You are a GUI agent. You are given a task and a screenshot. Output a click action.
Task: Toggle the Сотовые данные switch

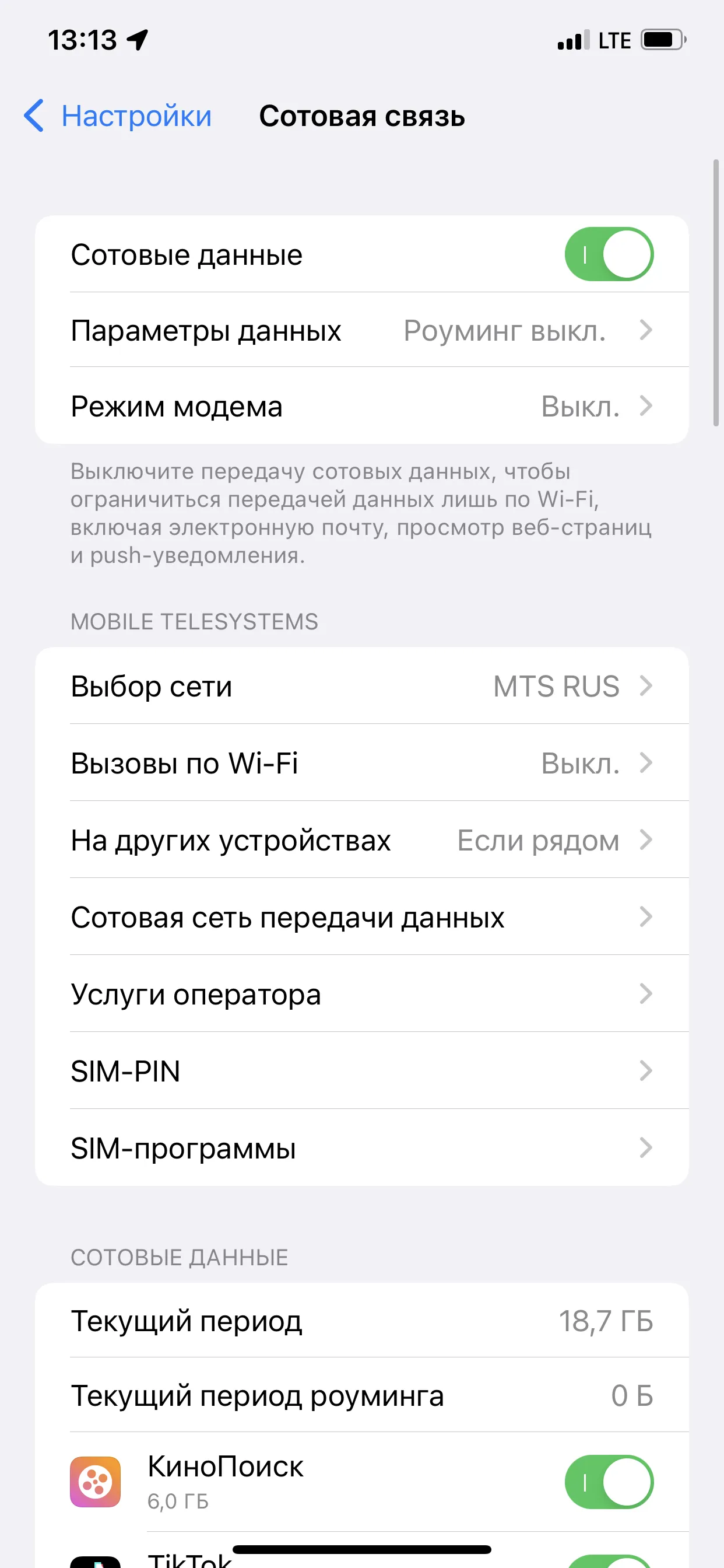click(x=609, y=254)
